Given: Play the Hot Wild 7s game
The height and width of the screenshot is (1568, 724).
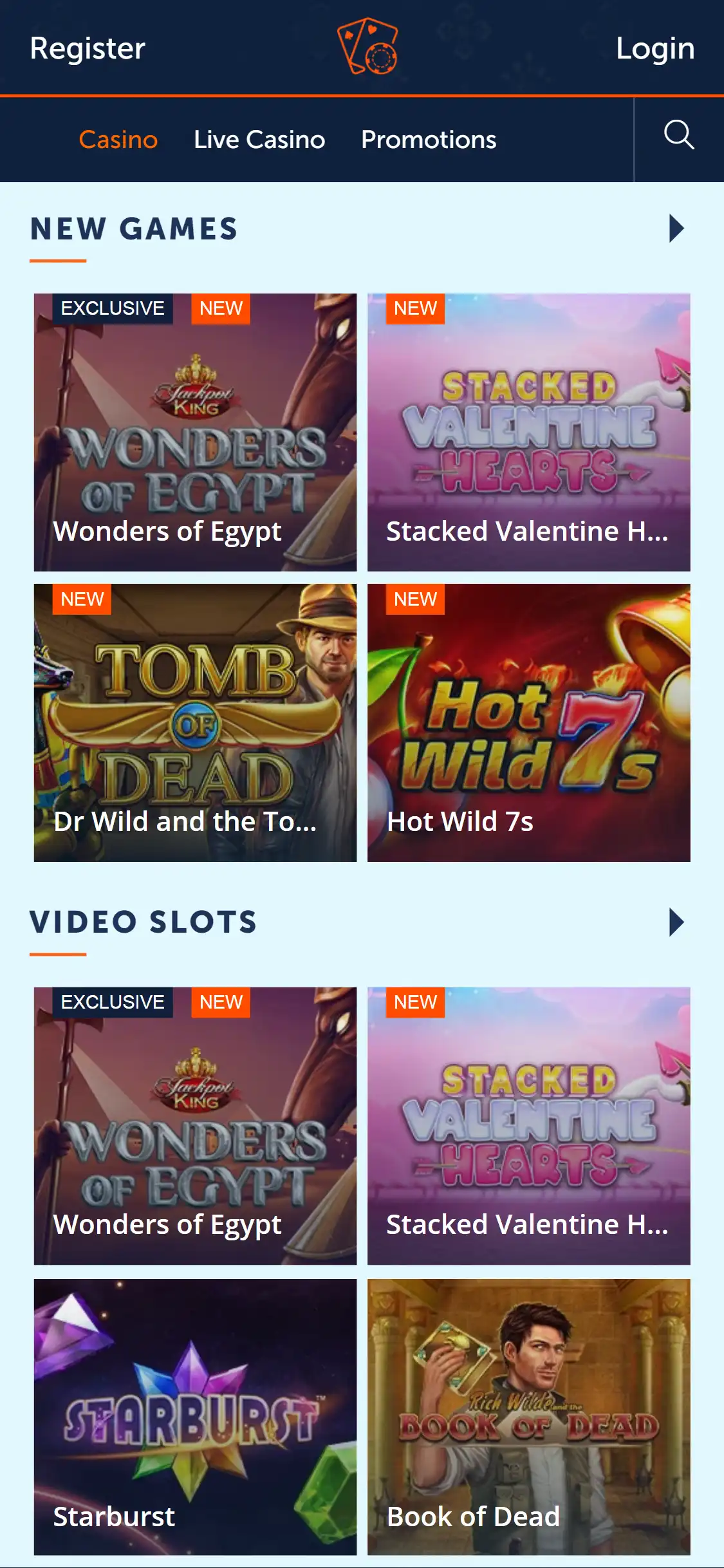Looking at the screenshot, I should pyautogui.click(x=528, y=722).
